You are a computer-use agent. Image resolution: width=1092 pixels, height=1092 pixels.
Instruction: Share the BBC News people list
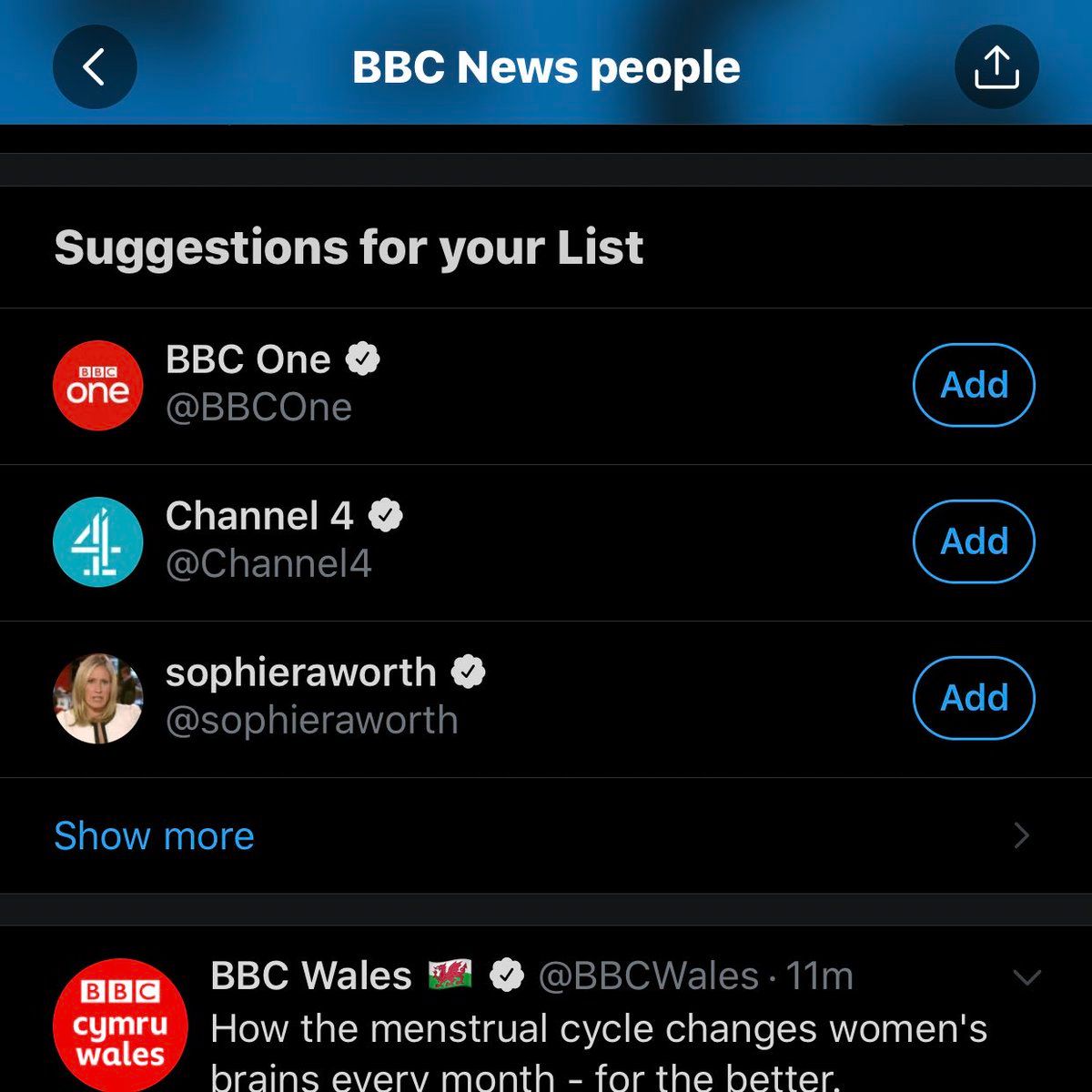click(996, 67)
